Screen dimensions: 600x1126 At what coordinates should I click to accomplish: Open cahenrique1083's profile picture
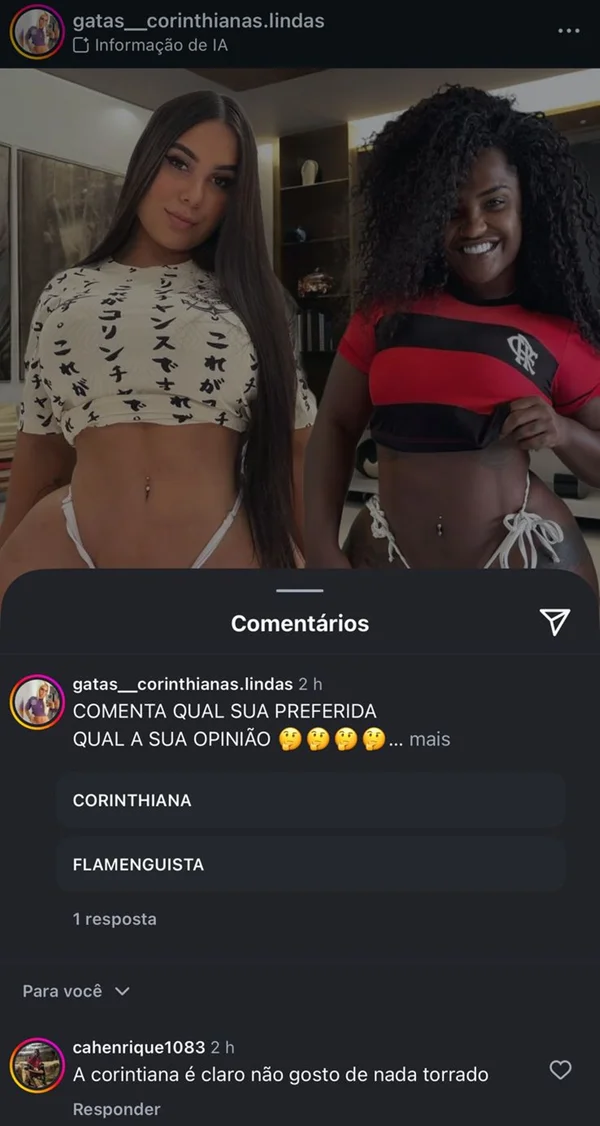38,1066
